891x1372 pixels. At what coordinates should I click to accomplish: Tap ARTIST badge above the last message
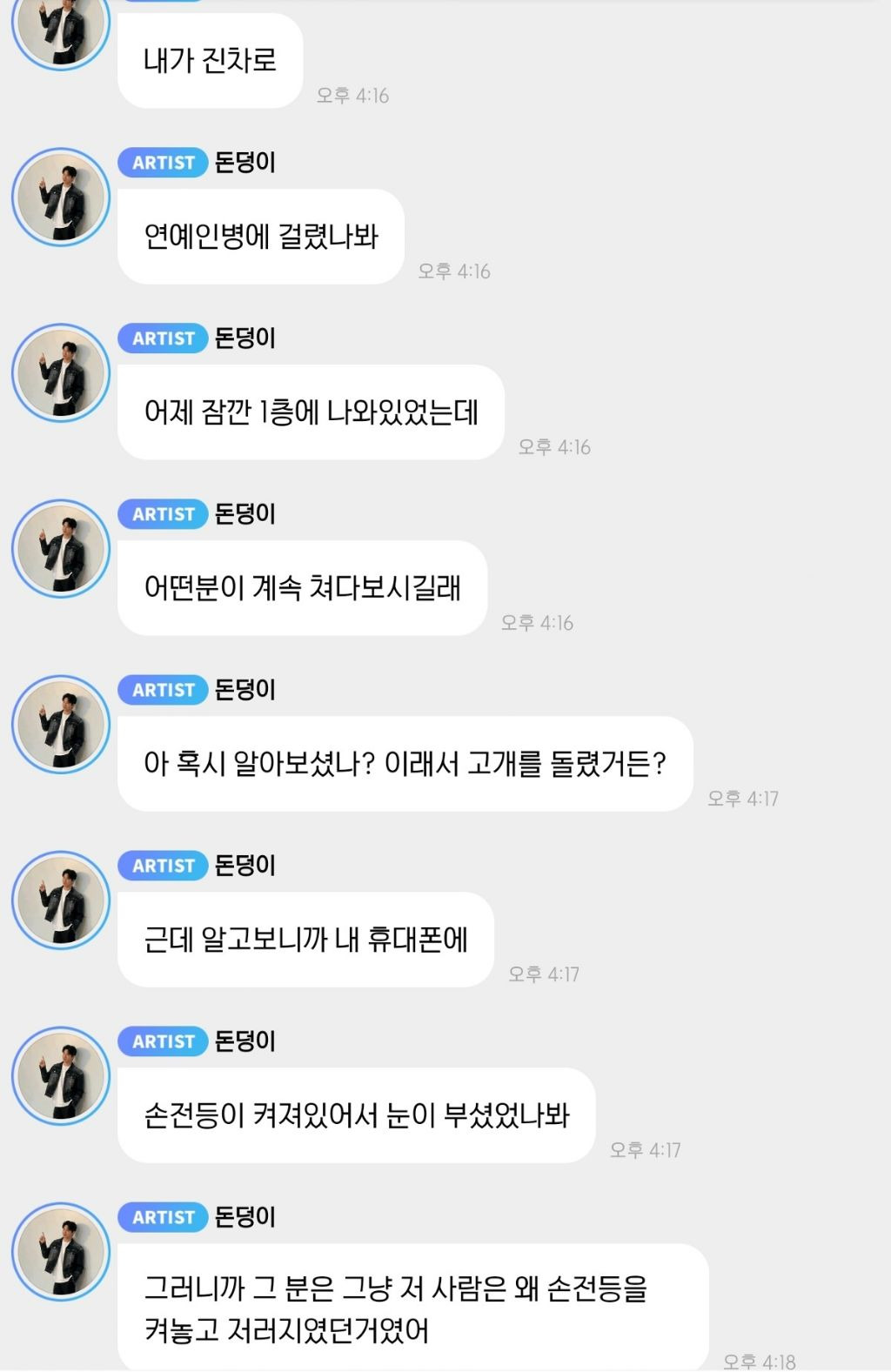pos(162,1218)
